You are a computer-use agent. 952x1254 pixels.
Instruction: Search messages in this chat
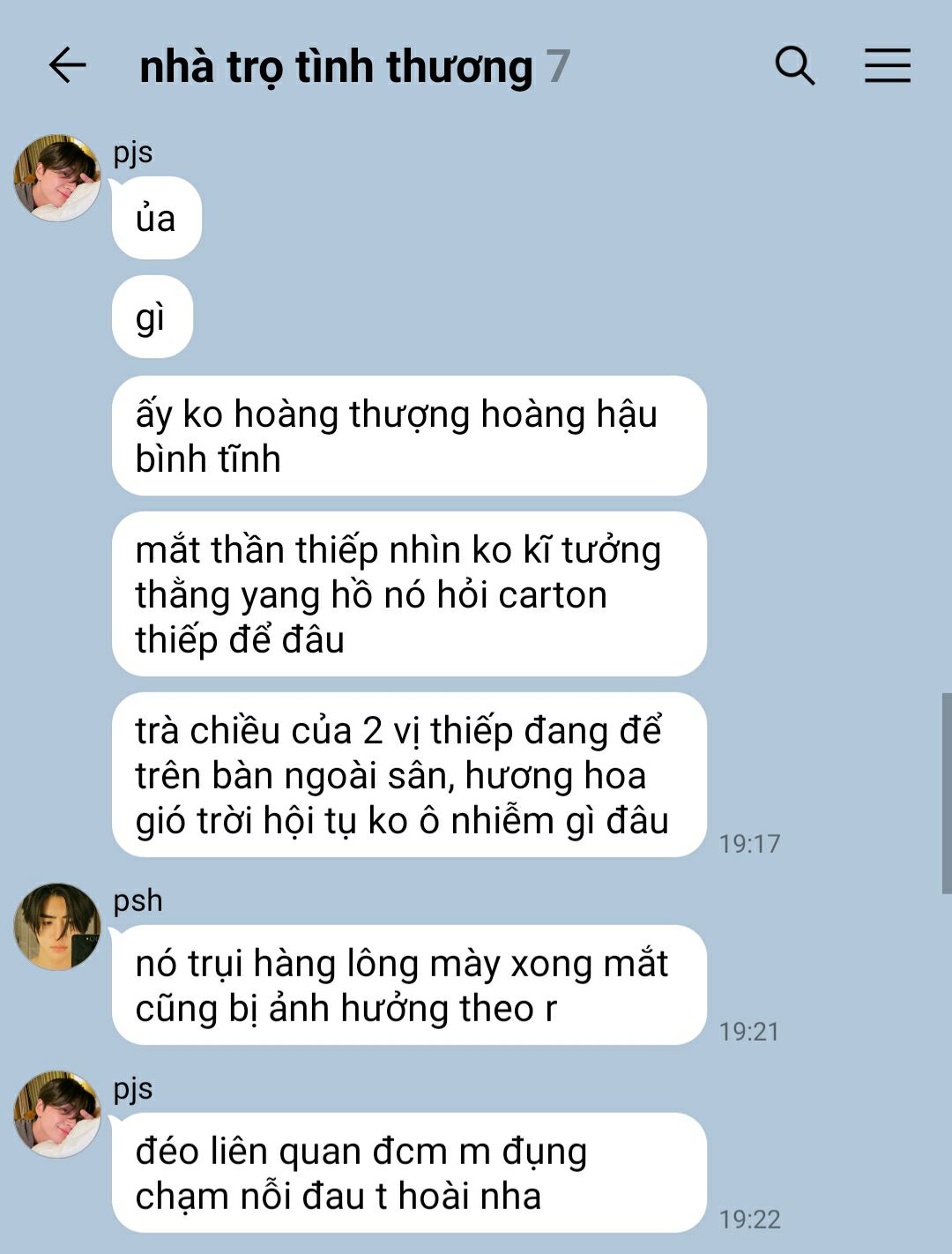pyautogui.click(x=794, y=65)
